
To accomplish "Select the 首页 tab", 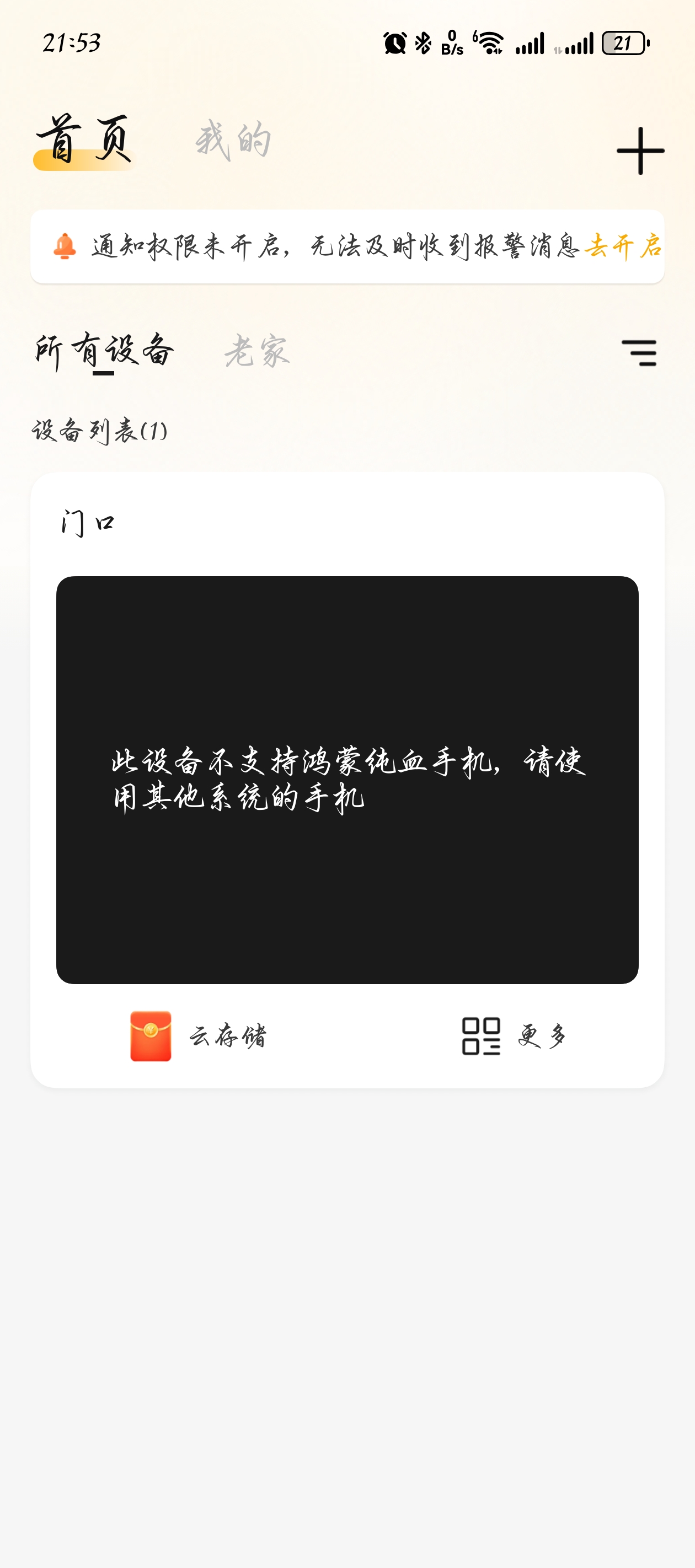I will [x=83, y=140].
